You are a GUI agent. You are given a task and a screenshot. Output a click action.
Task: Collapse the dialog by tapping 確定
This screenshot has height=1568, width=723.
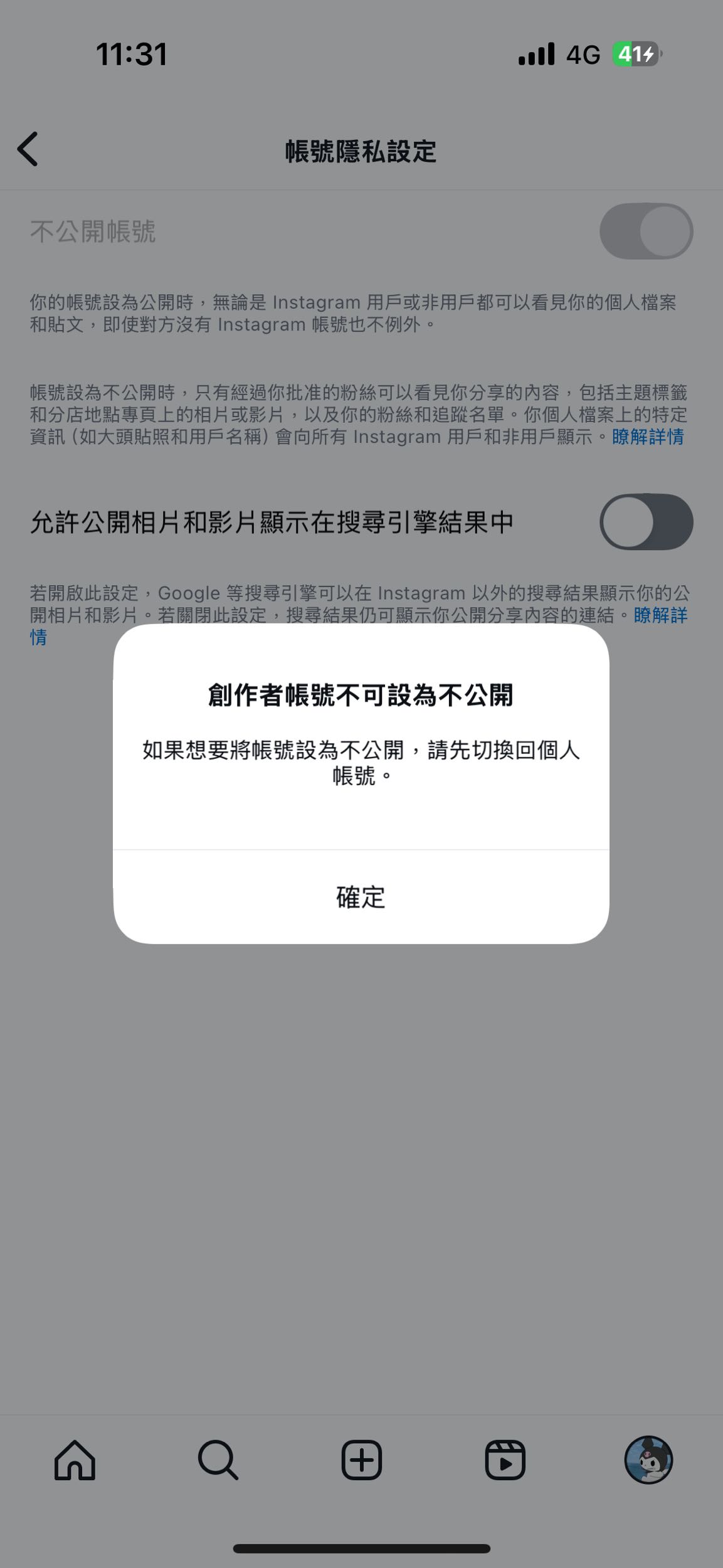pyautogui.click(x=361, y=898)
